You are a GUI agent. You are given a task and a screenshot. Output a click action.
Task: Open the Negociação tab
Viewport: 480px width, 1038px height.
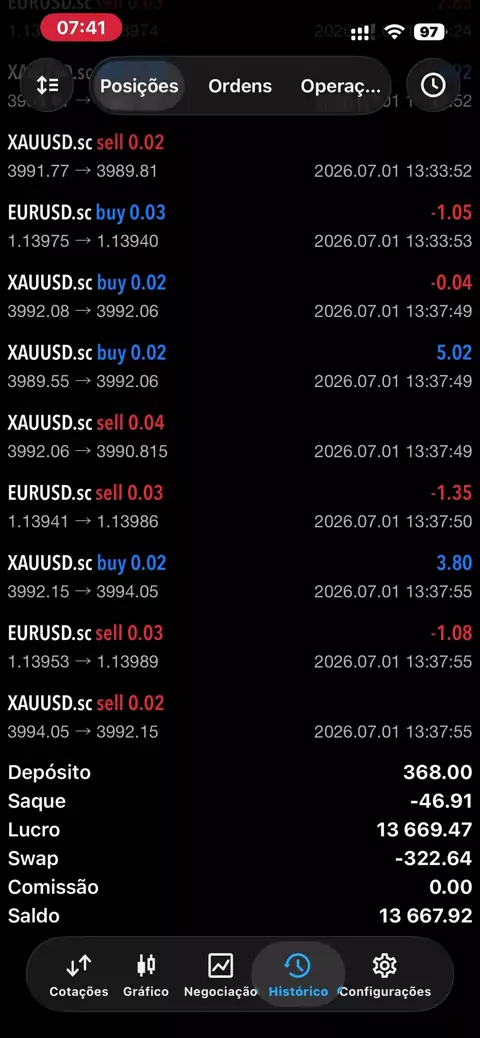tap(220, 976)
